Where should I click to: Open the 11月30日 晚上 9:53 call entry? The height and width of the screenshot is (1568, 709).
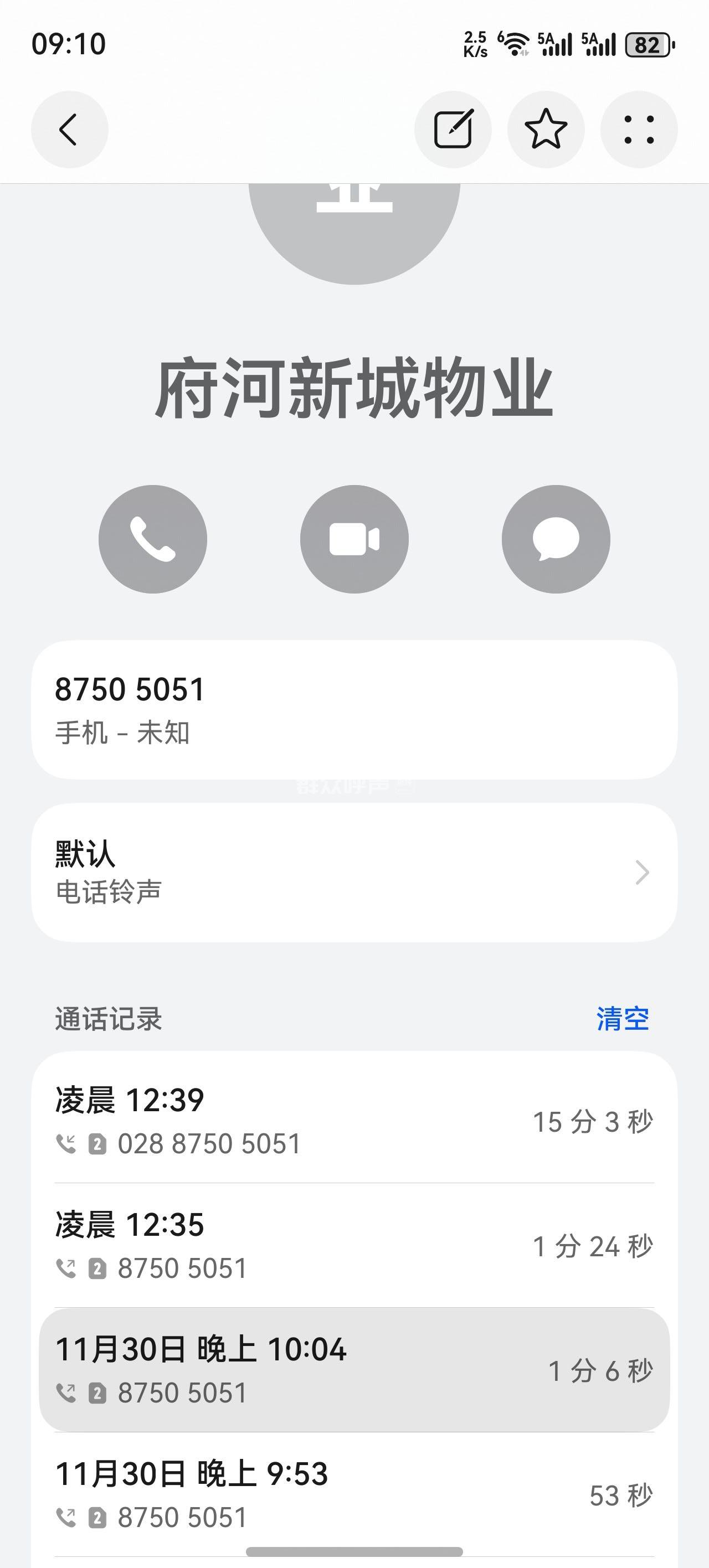[x=354, y=1494]
